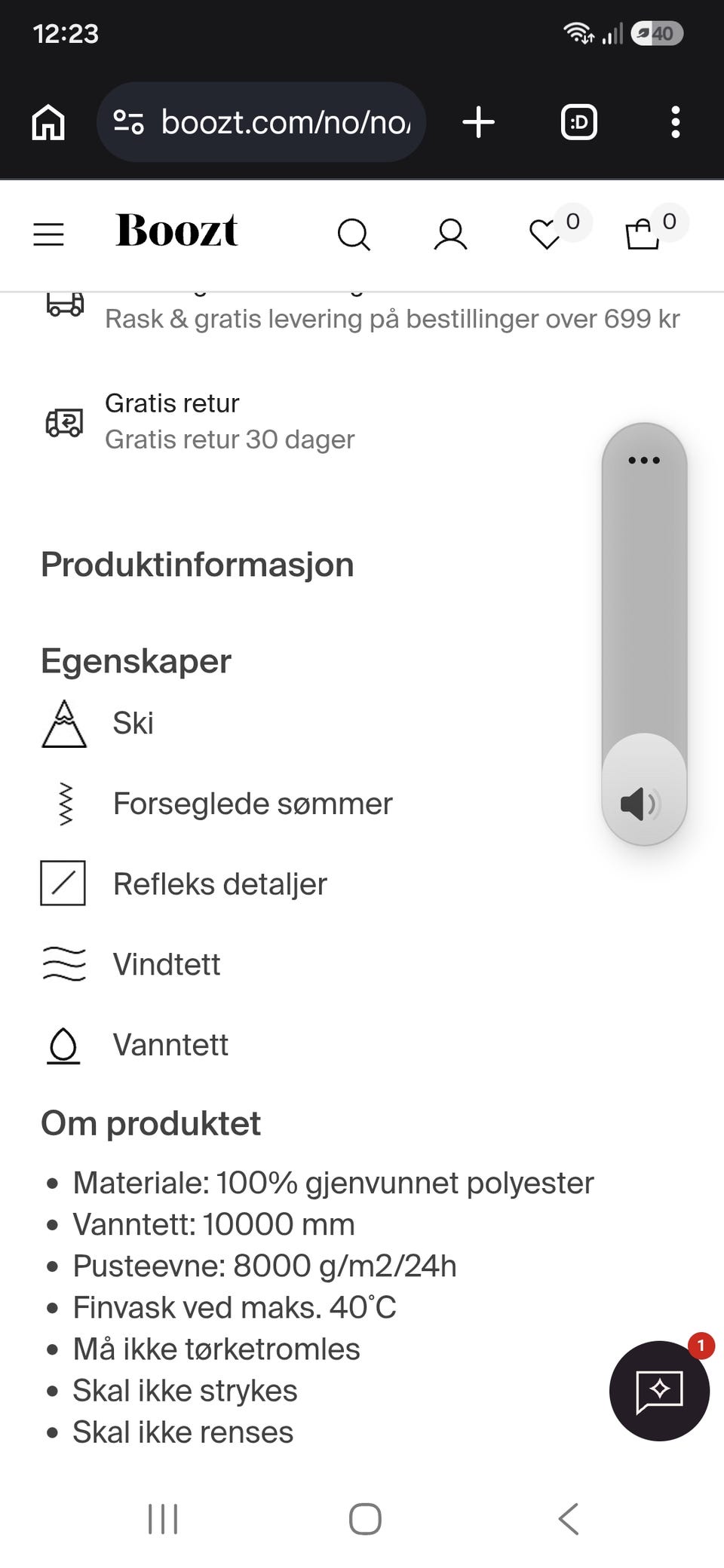
Task: Open the browser overflow menu
Action: [675, 122]
